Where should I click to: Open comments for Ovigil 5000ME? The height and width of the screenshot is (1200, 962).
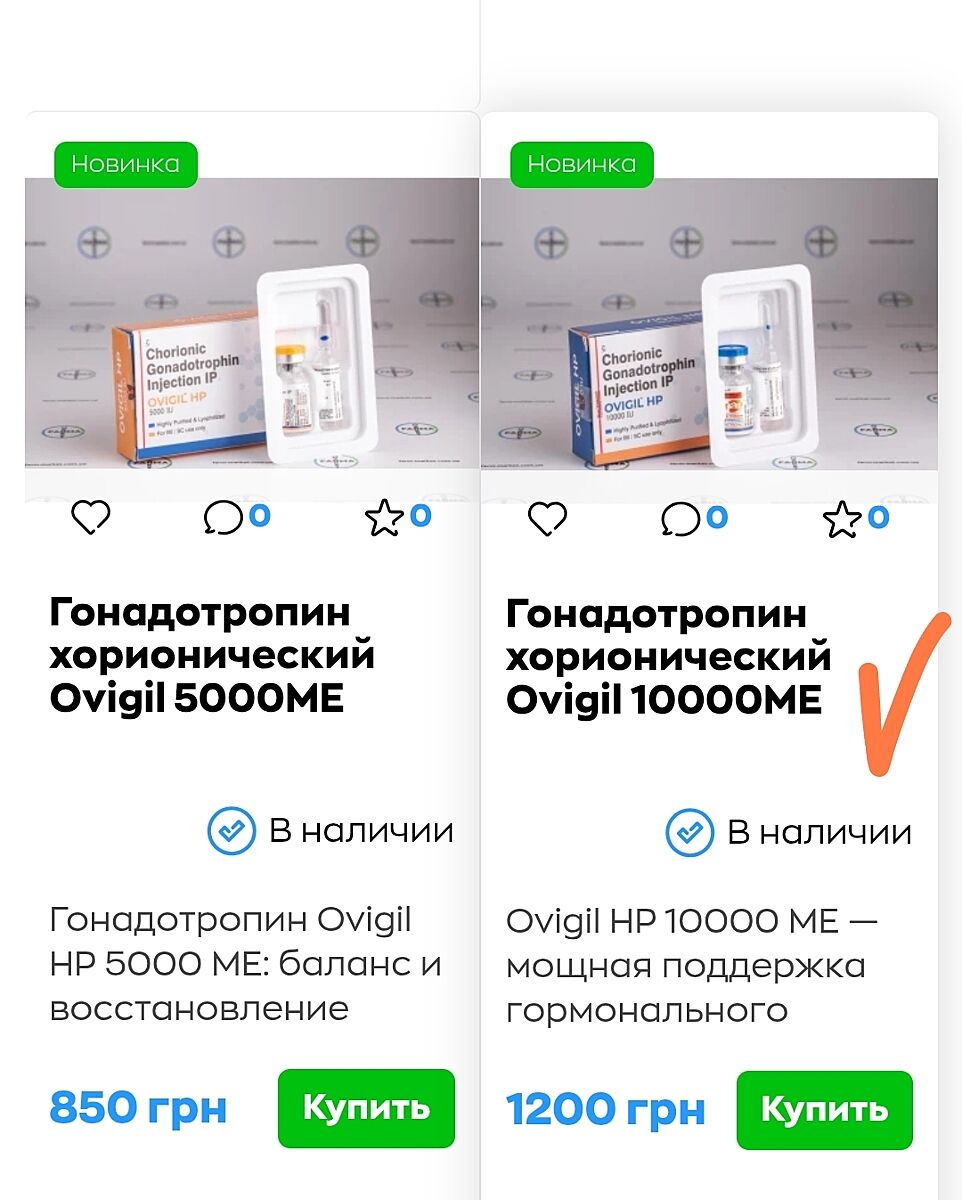(224, 517)
